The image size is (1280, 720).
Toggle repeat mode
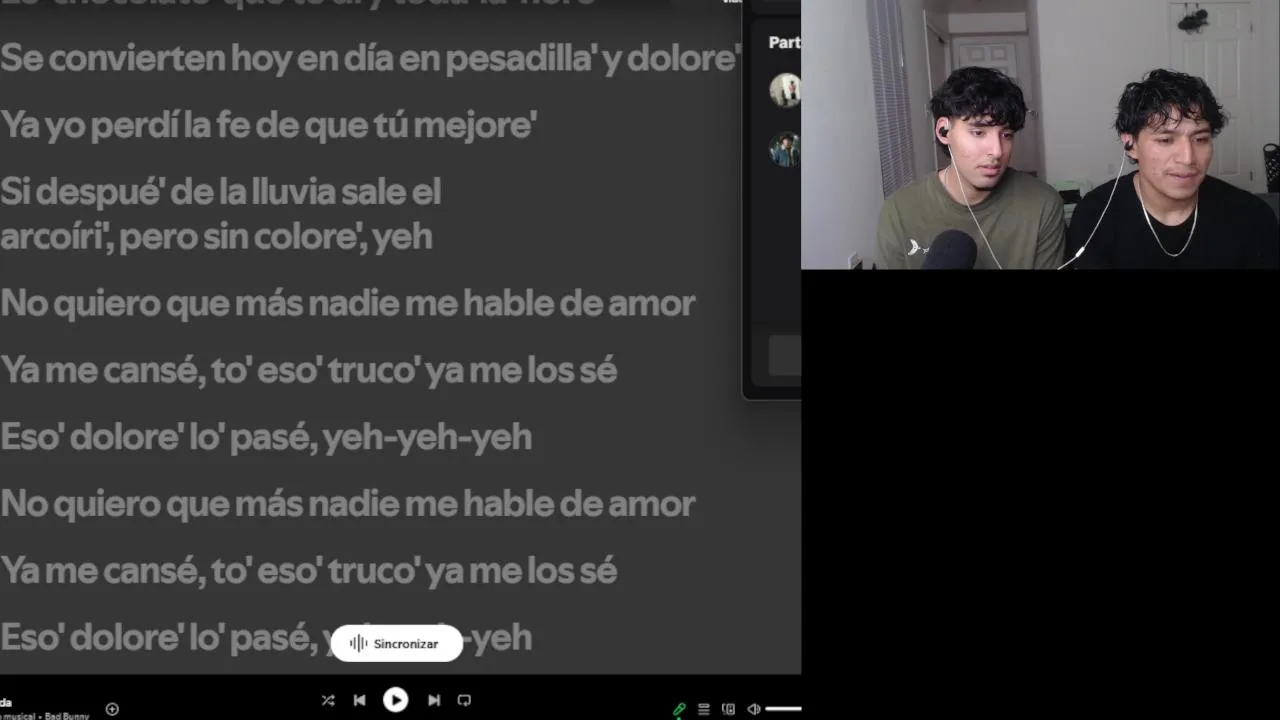coord(464,700)
